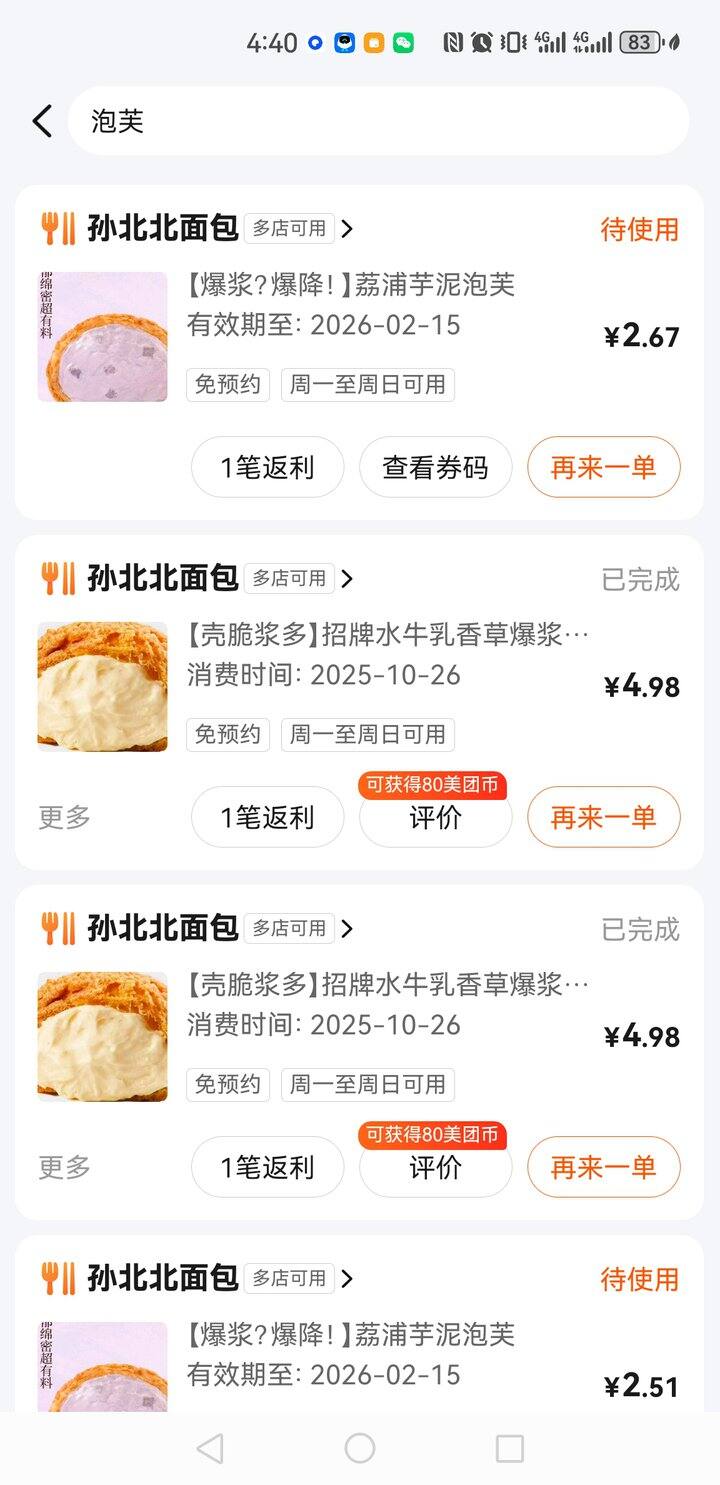720x1485 pixels.
Task: Open 1笔返利 on the ¥2.67 order
Action: tap(267, 467)
